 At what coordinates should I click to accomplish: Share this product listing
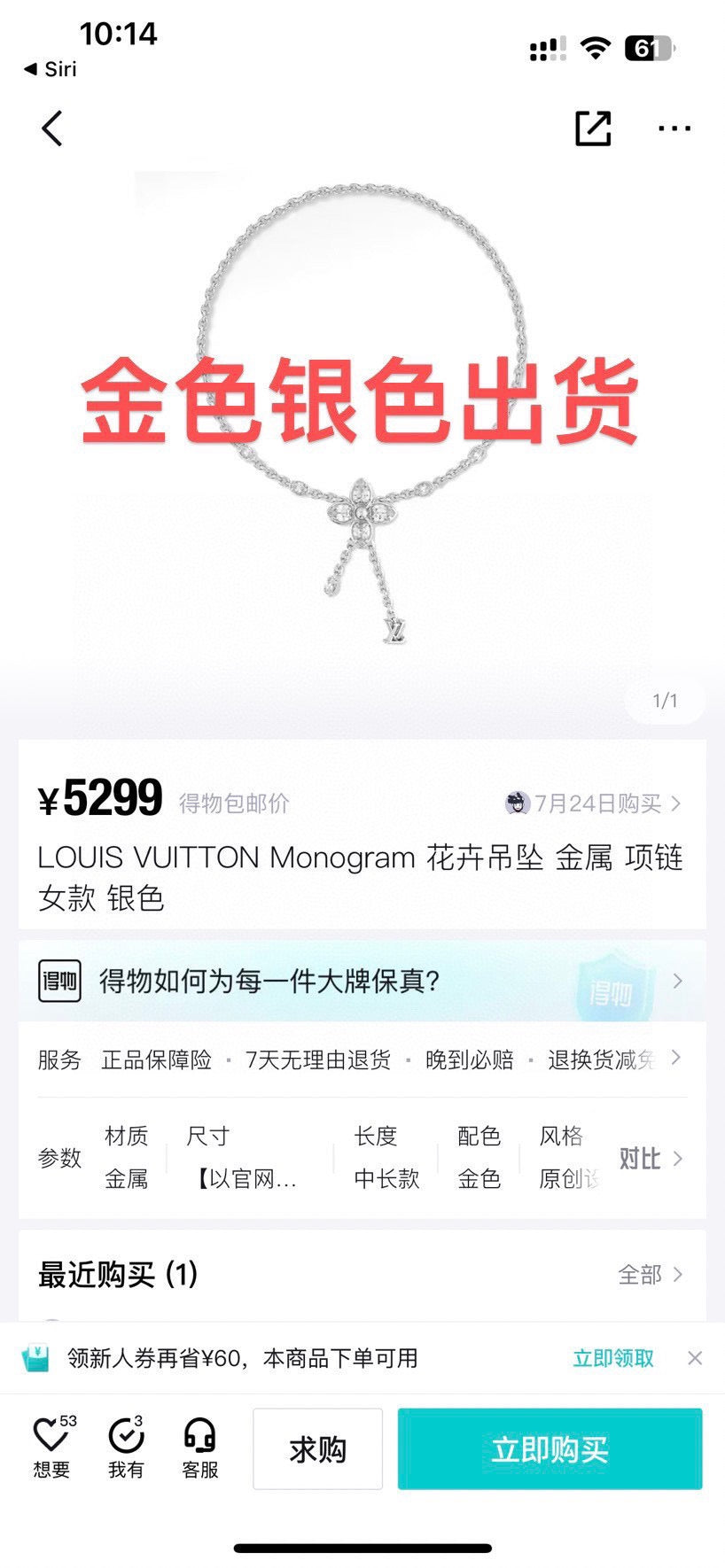click(593, 128)
